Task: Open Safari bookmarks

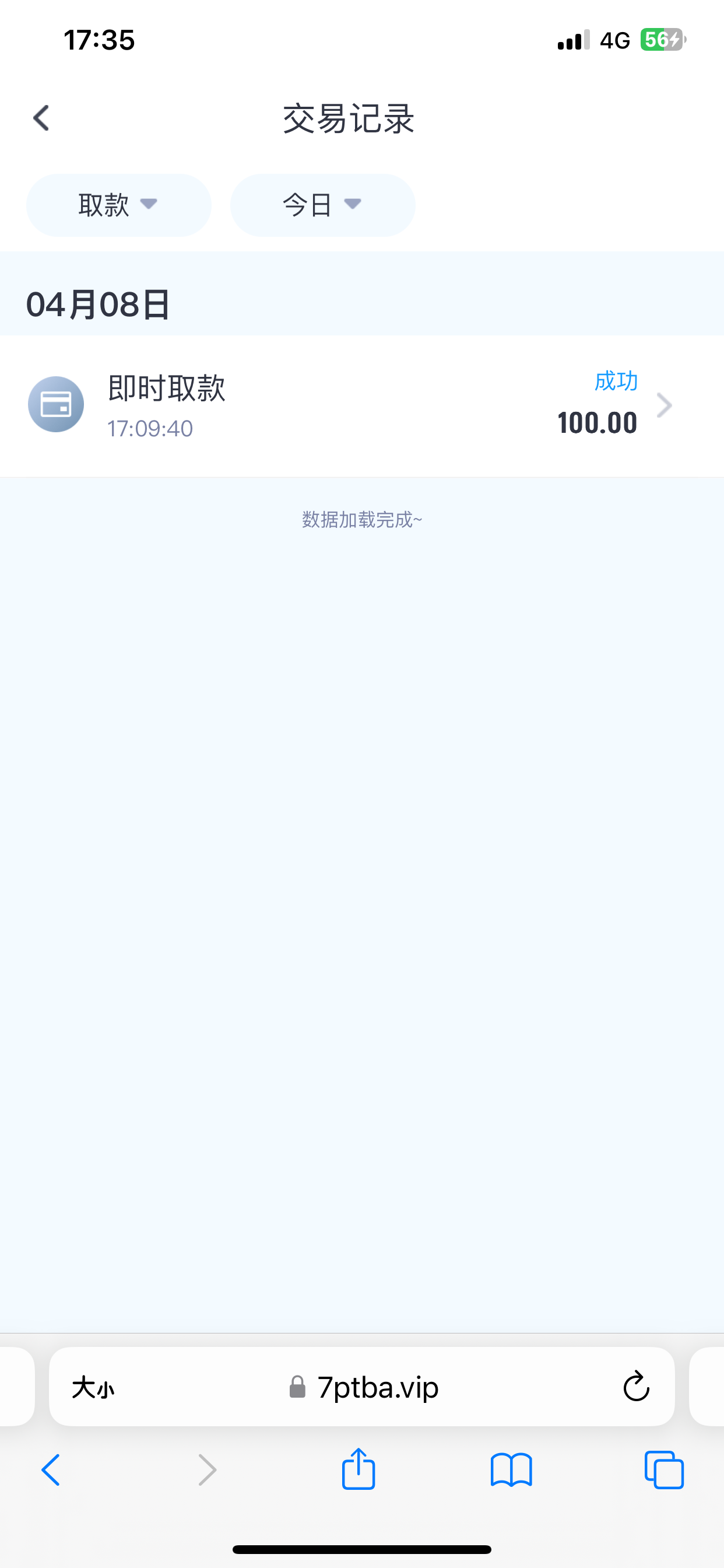Action: coord(511,1469)
